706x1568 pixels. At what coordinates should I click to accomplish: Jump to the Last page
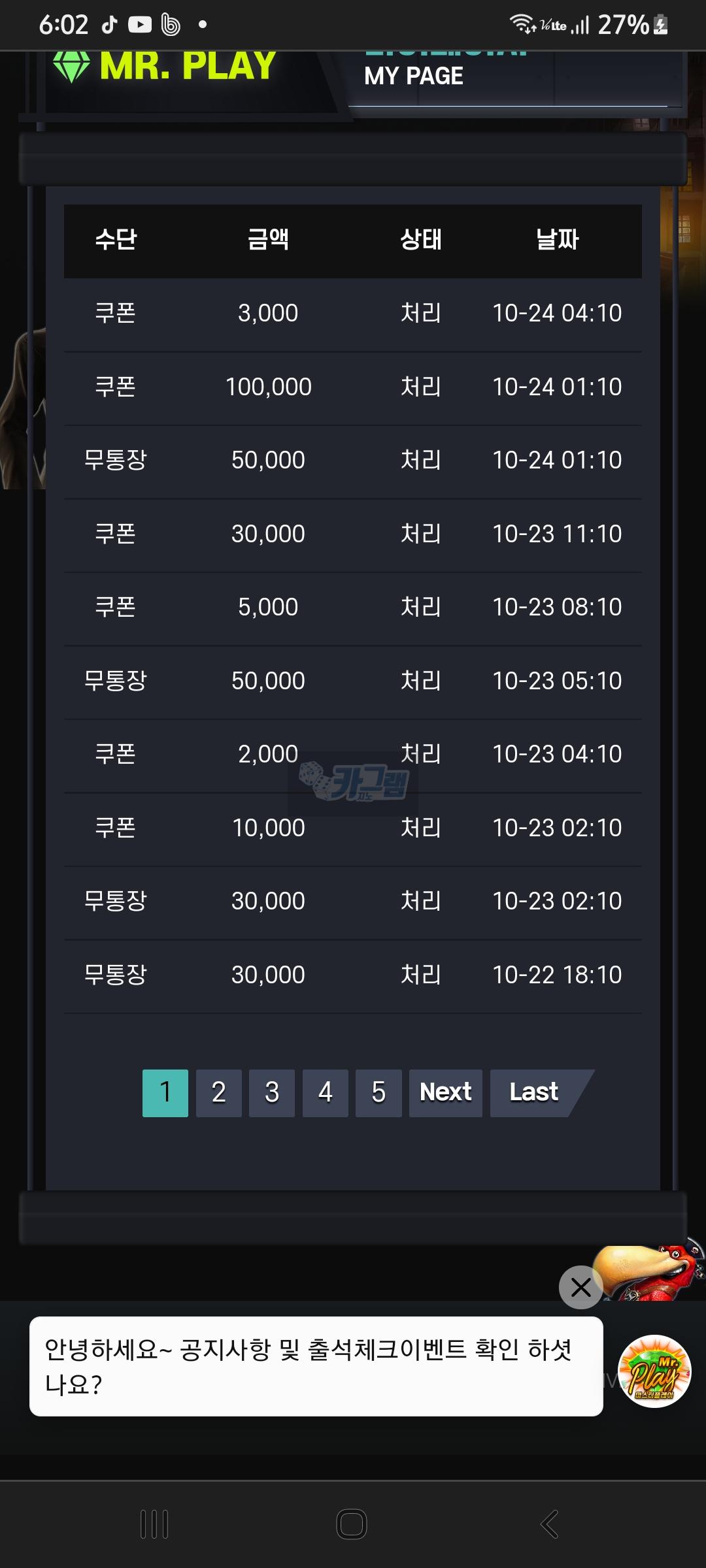click(534, 1093)
